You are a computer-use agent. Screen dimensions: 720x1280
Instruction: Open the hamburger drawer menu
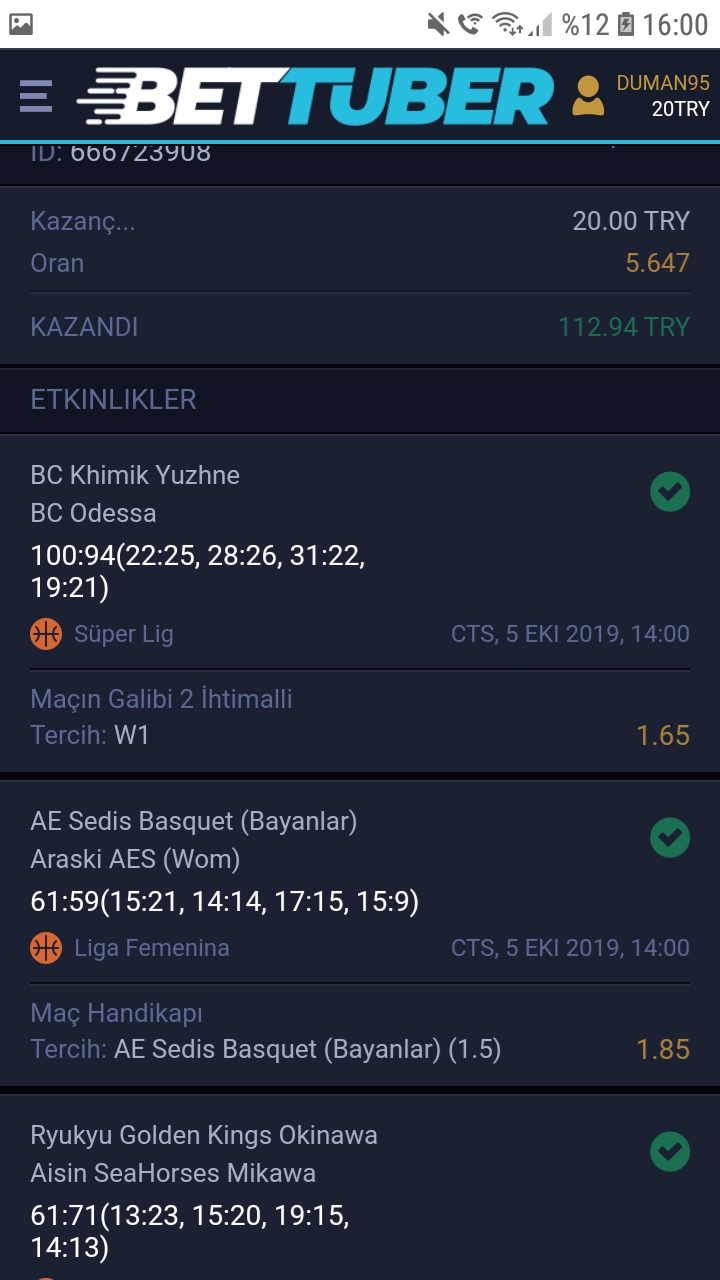36,96
